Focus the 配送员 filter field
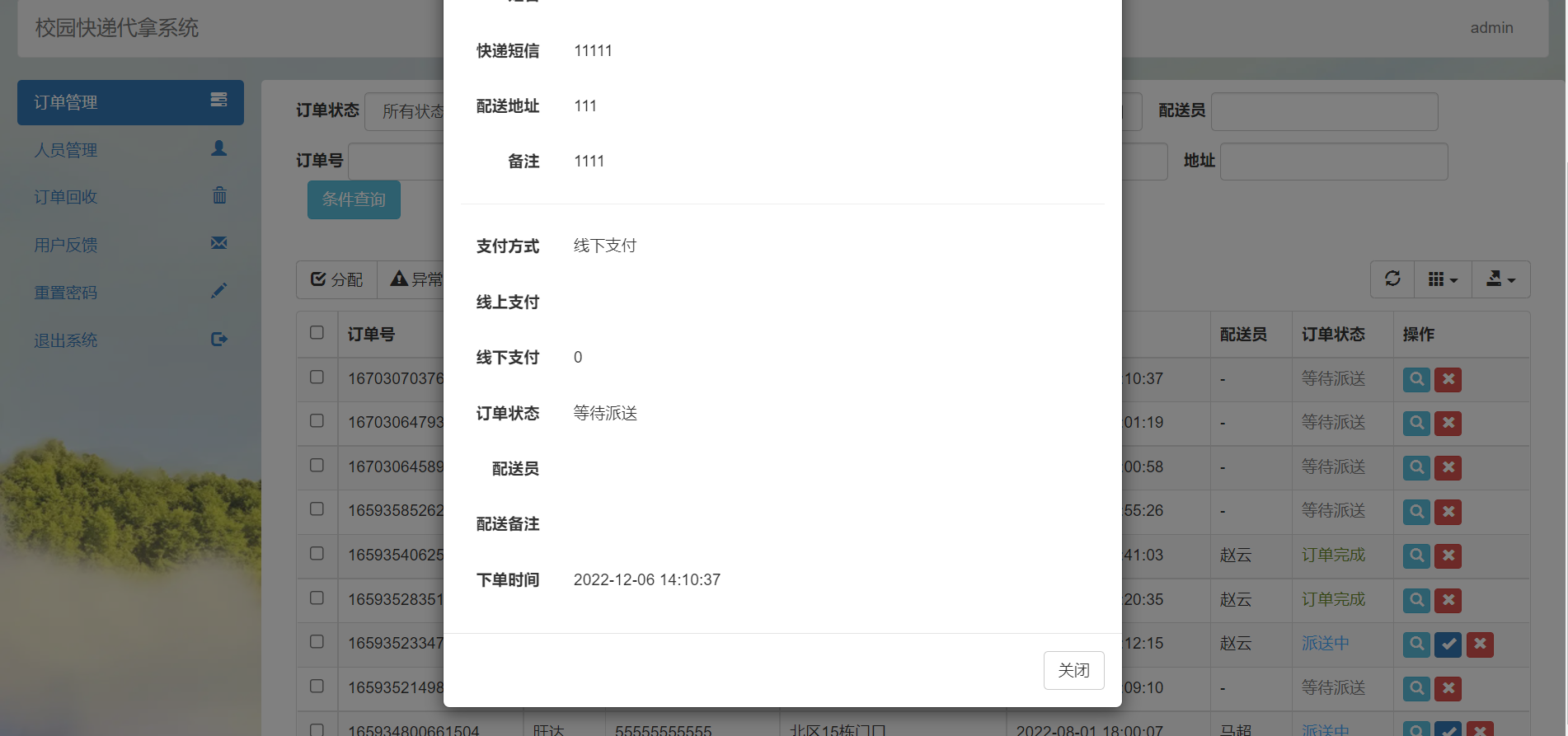 [1324, 111]
